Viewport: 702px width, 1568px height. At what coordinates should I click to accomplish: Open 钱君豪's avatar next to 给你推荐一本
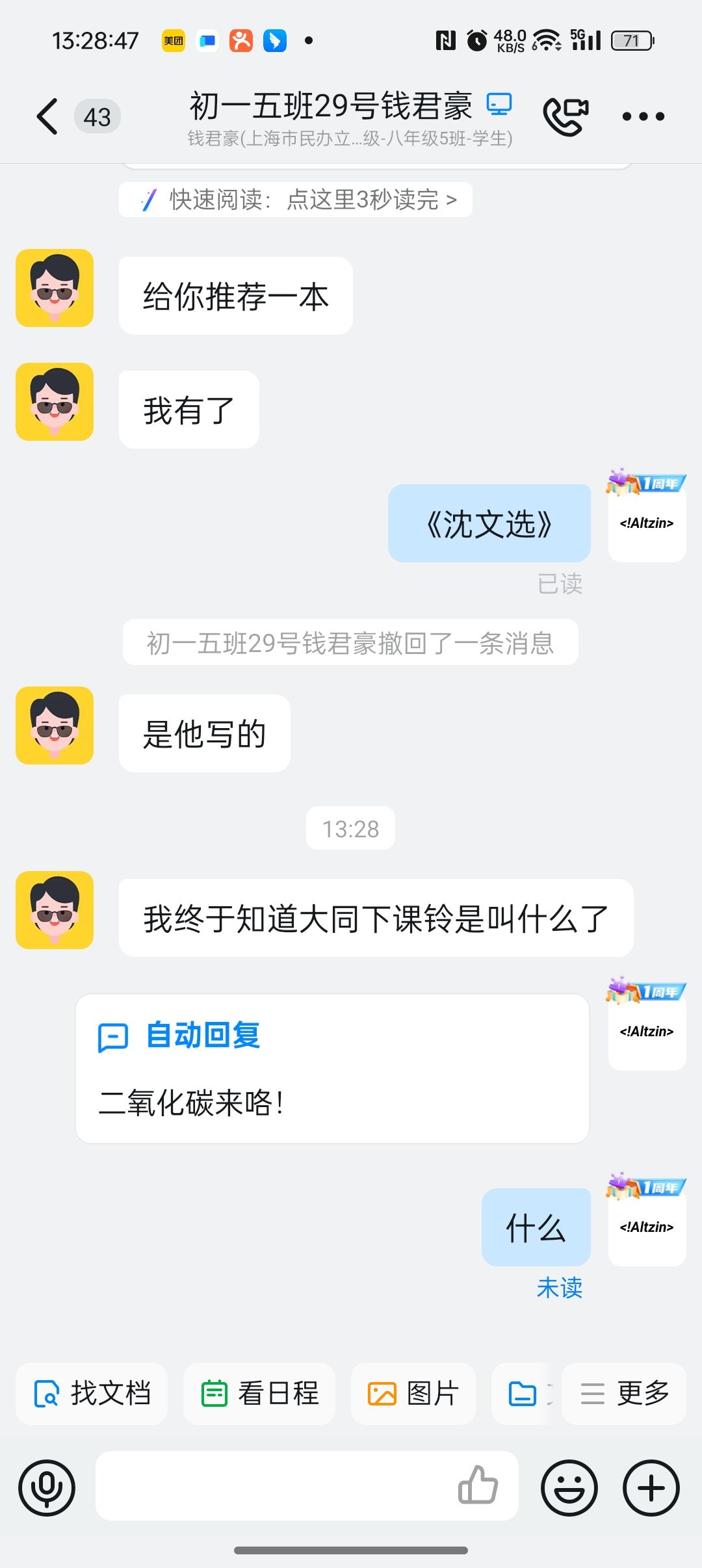(55, 288)
